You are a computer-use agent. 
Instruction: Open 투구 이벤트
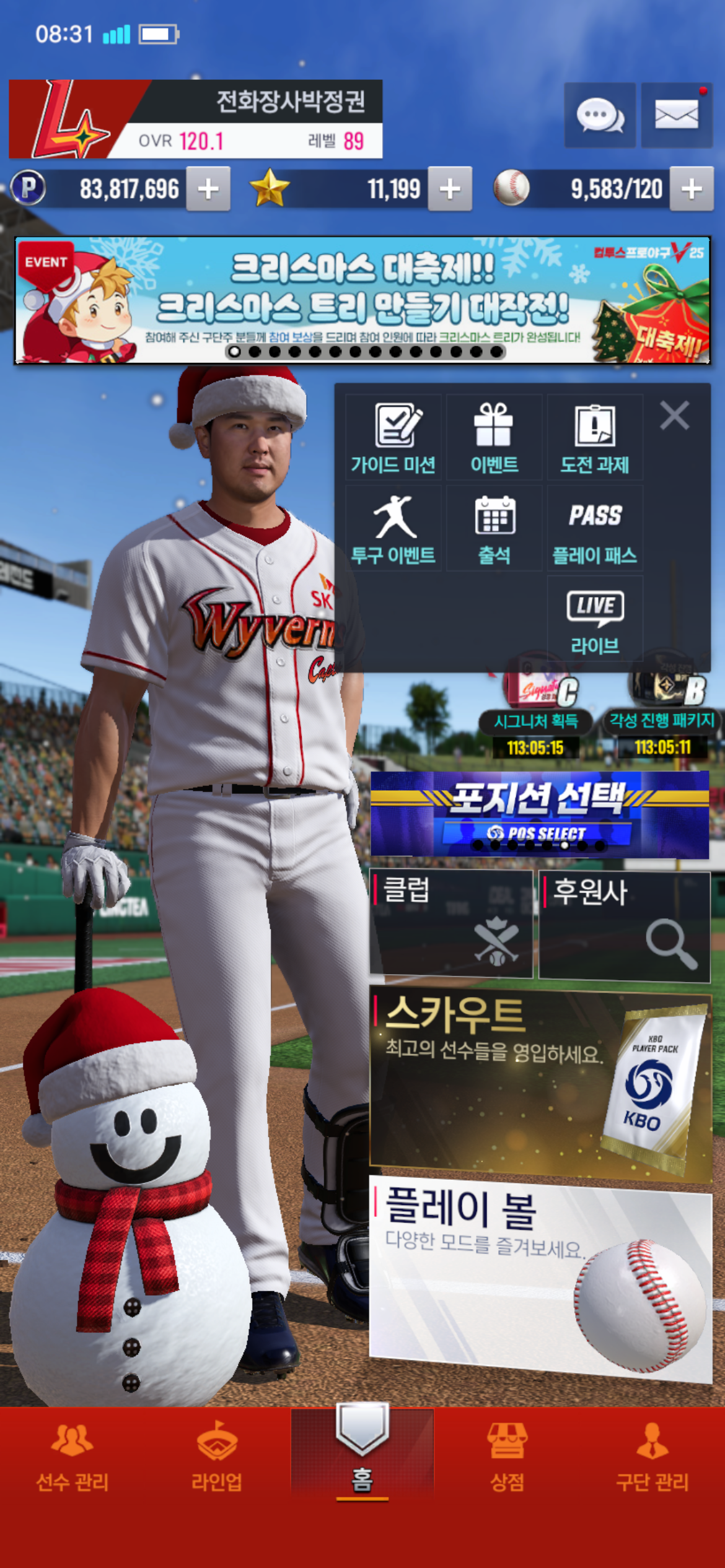(x=393, y=529)
